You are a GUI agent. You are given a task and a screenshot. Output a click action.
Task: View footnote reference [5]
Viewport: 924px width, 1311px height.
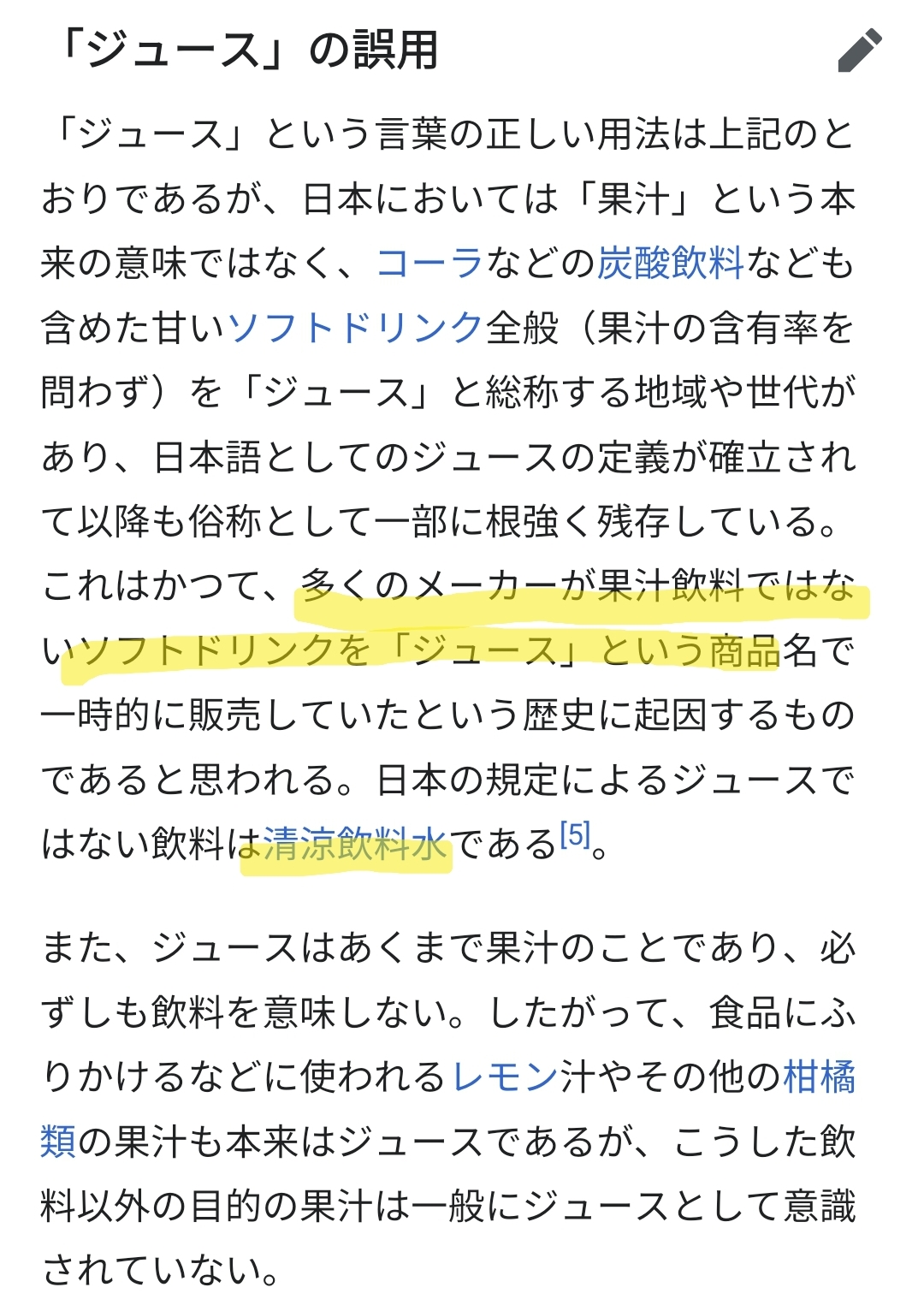pos(575,834)
